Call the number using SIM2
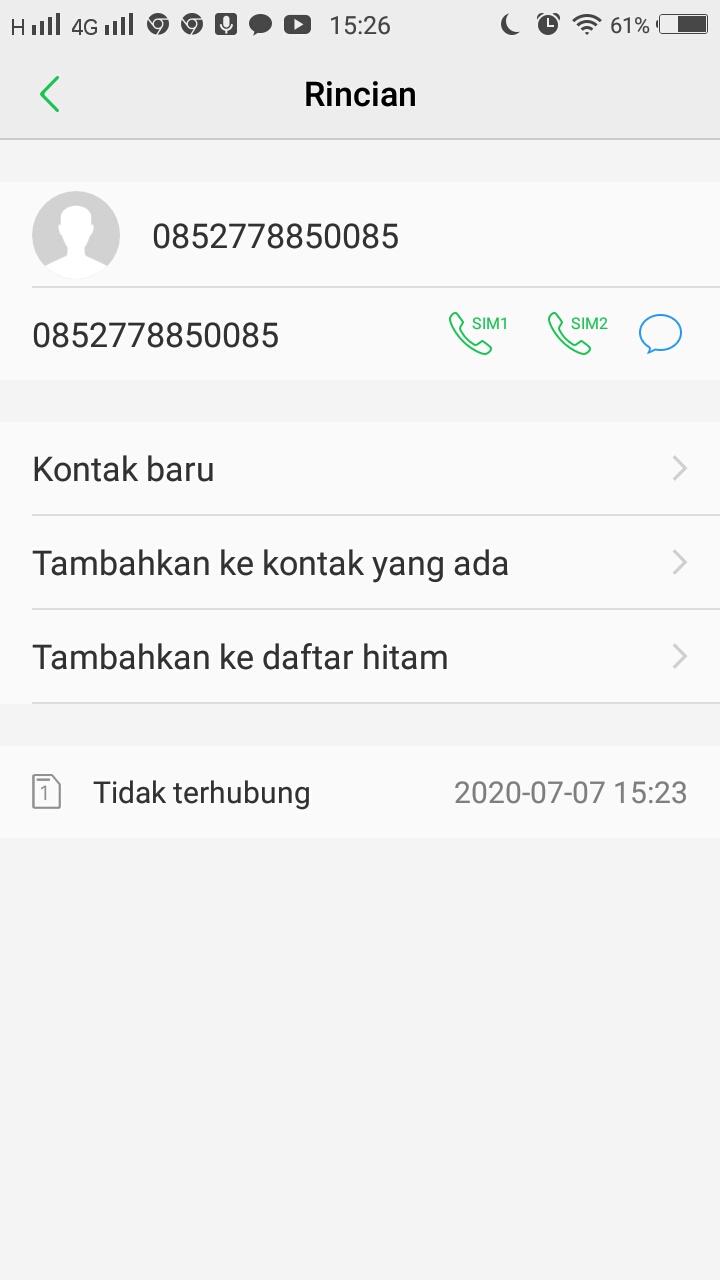The image size is (720, 1280). (575, 333)
